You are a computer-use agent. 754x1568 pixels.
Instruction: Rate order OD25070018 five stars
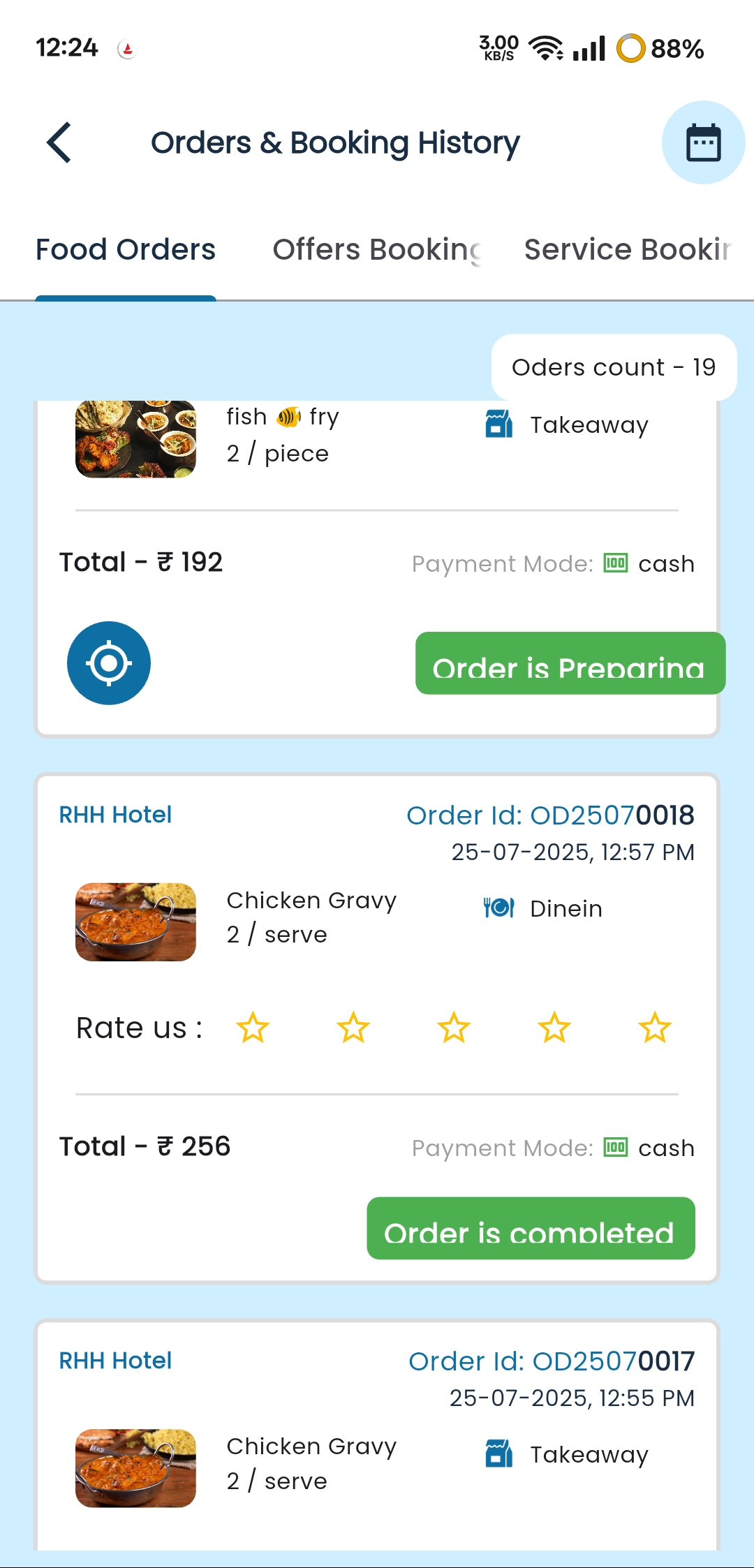(655, 1028)
